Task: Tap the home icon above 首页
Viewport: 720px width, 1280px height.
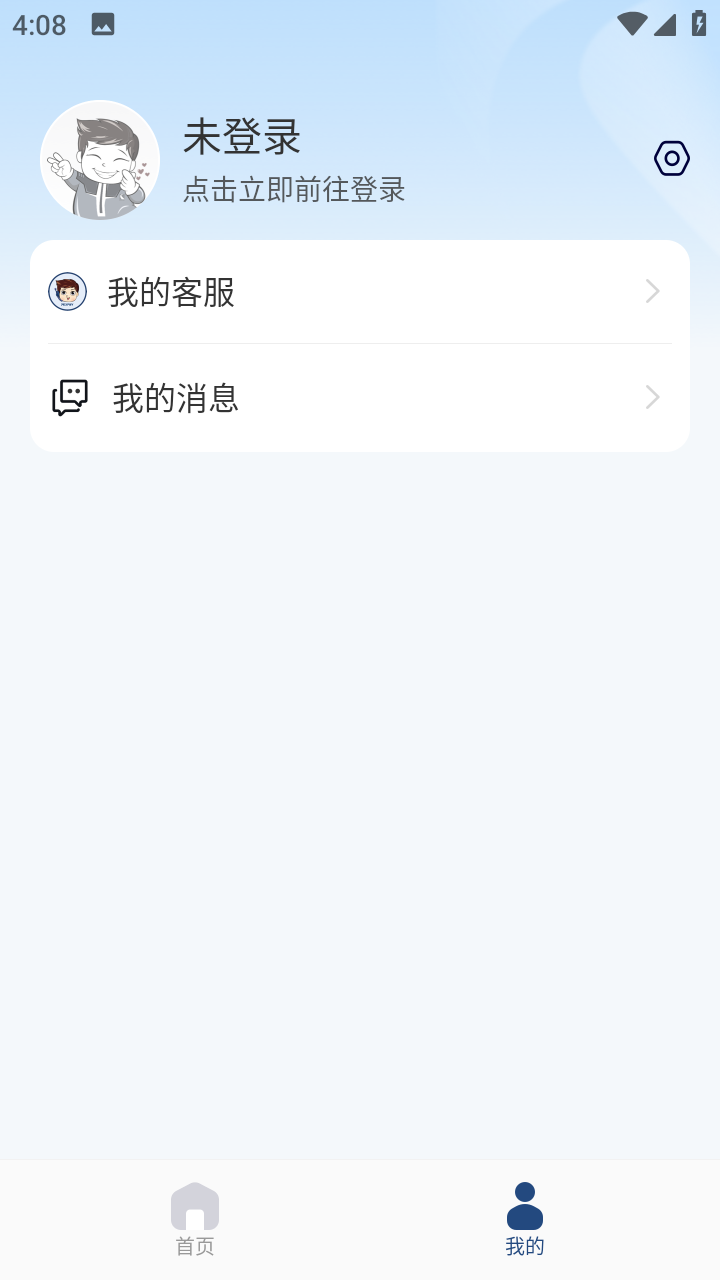Action: [x=194, y=1207]
